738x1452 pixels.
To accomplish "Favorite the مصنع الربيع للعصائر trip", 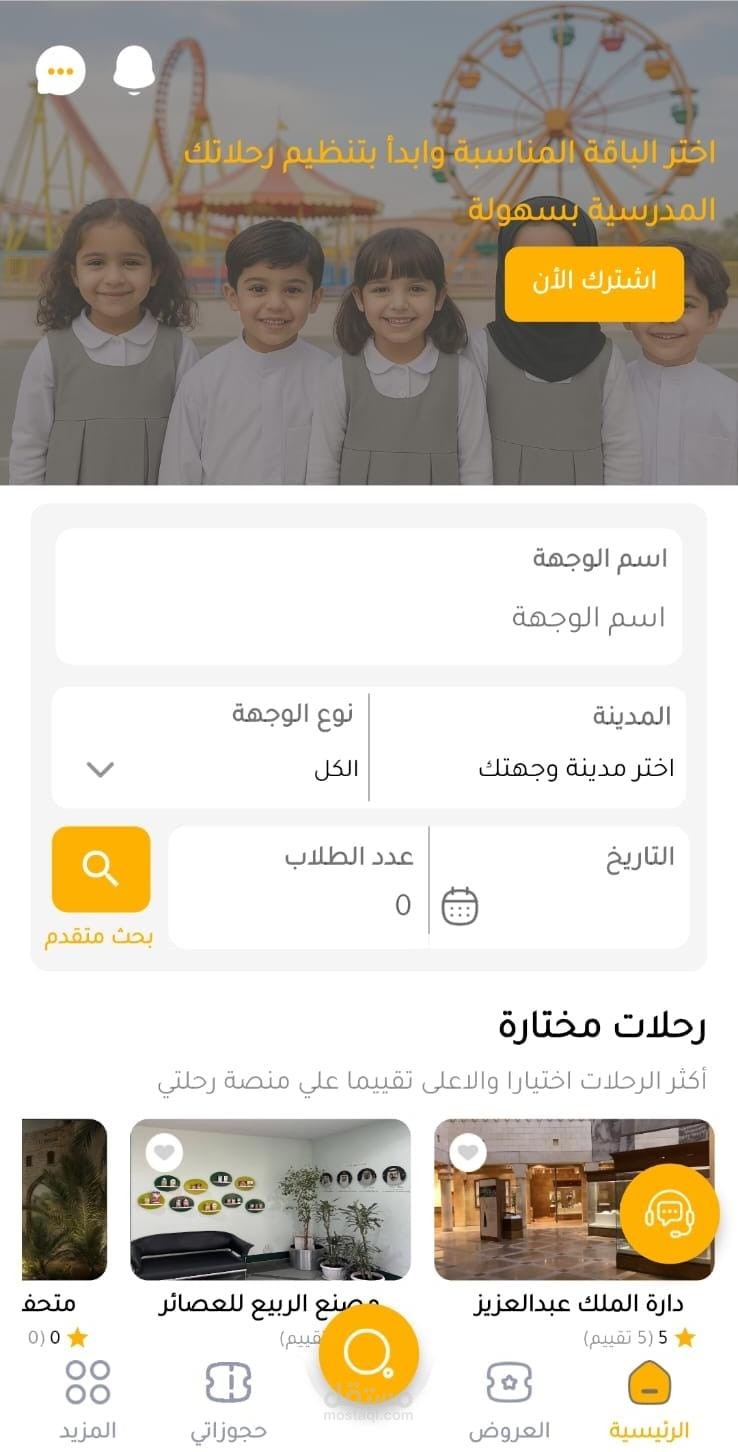I will (165, 1153).
